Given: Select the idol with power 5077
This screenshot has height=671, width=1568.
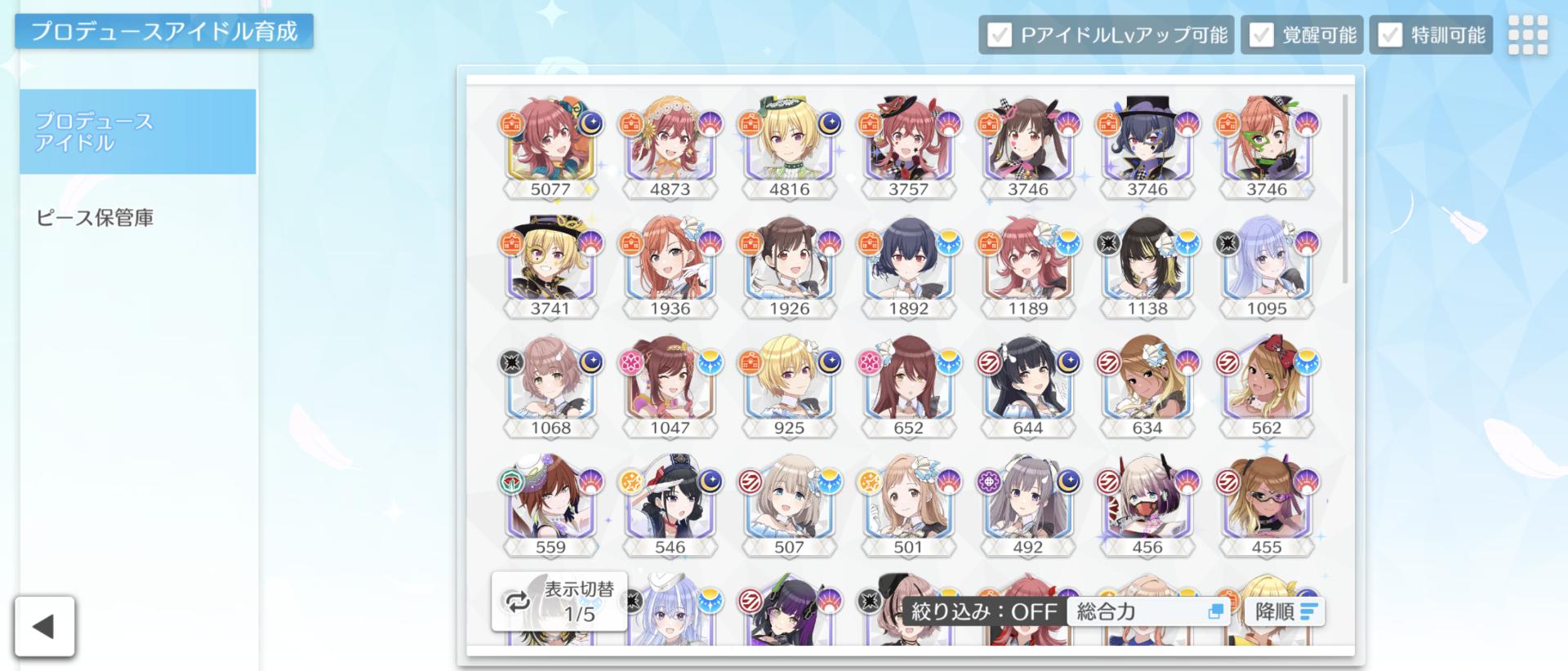Looking at the screenshot, I should pyautogui.click(x=550, y=147).
